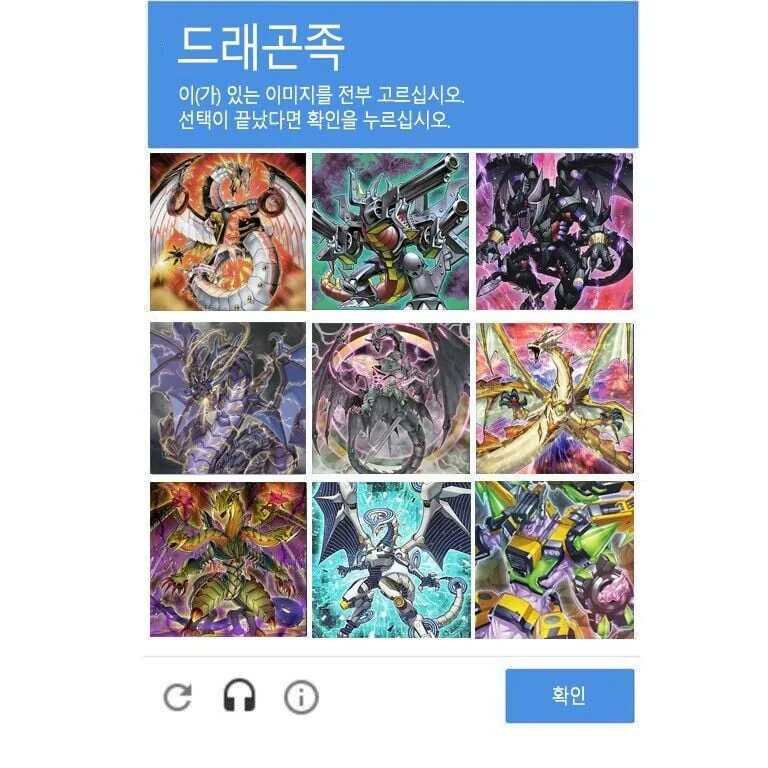This screenshot has height=768, width=768.
Task: Confirm selection with the 확인 button
Action: point(569,696)
